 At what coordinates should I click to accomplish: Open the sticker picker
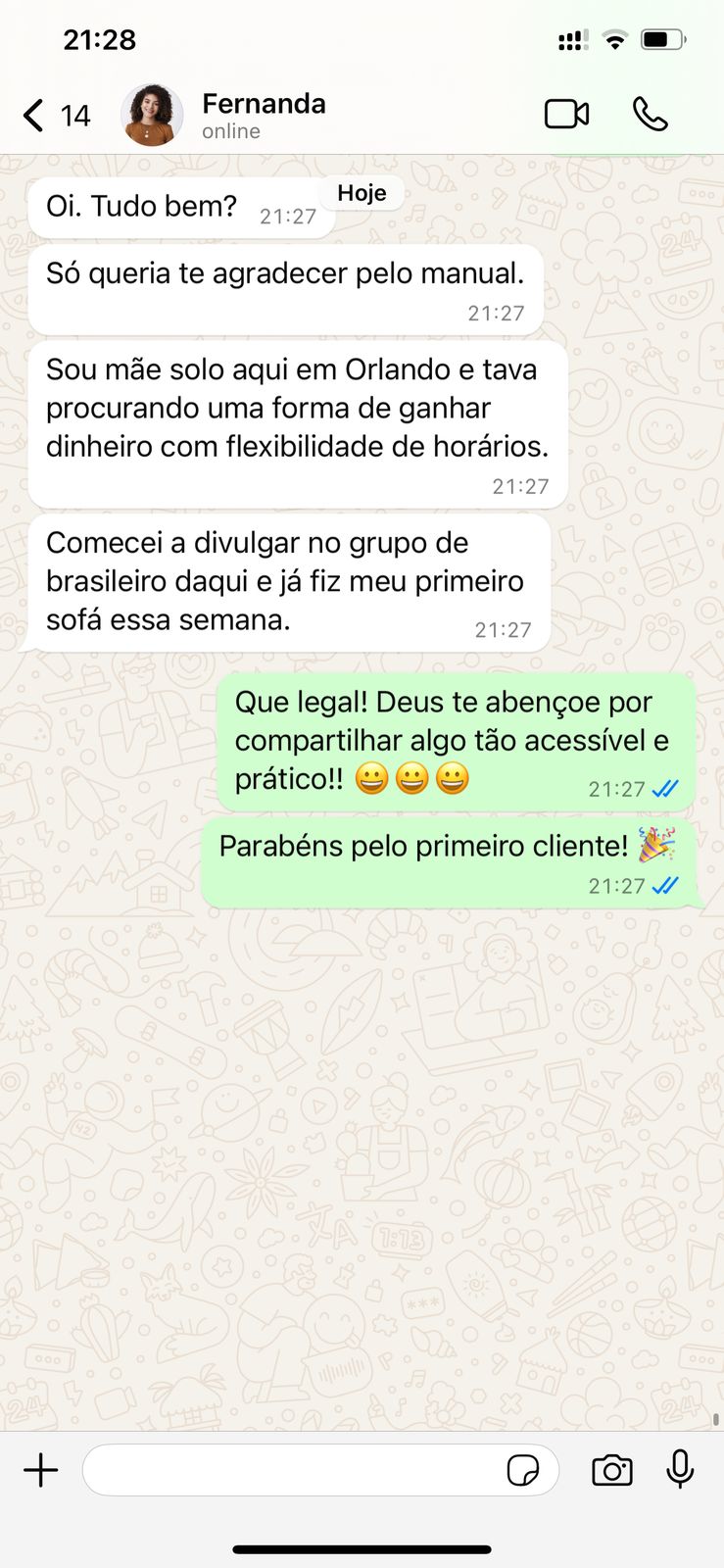[523, 1470]
